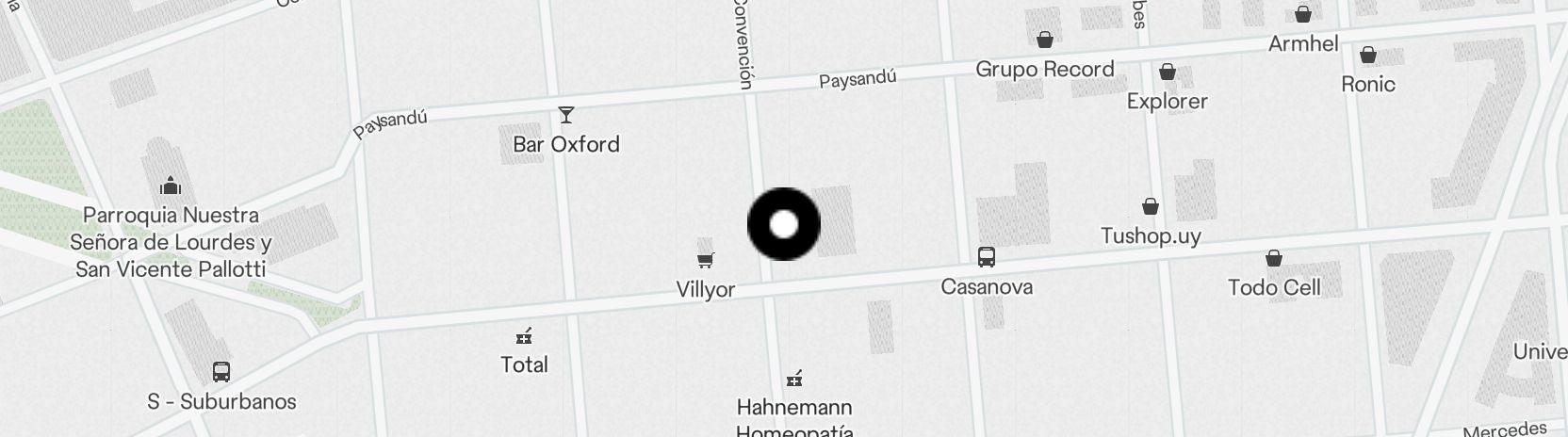Select the Armhel shop marker
Image resolution: width=1568 pixels, height=437 pixels.
1303,14
